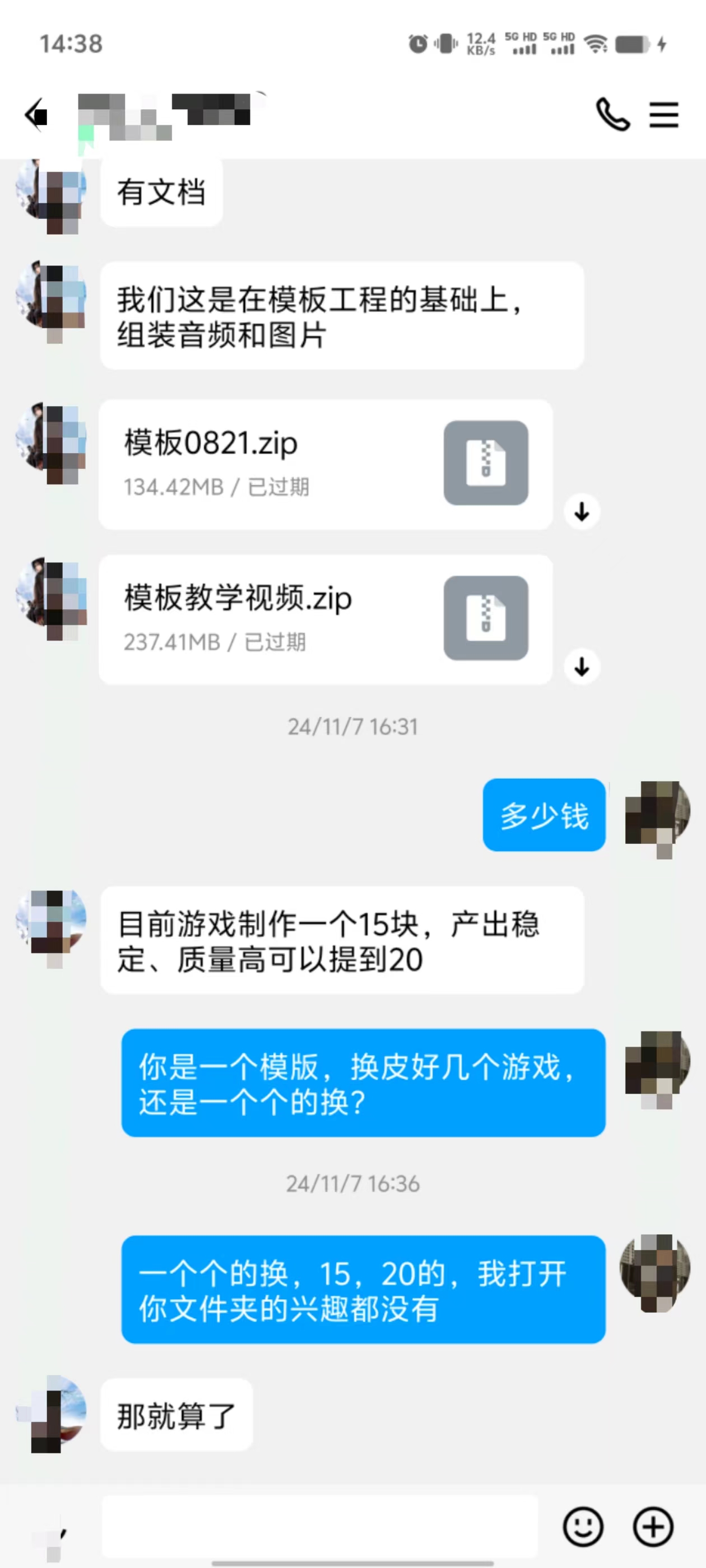
Task: Open the chat menu with three lines
Action: (x=663, y=114)
